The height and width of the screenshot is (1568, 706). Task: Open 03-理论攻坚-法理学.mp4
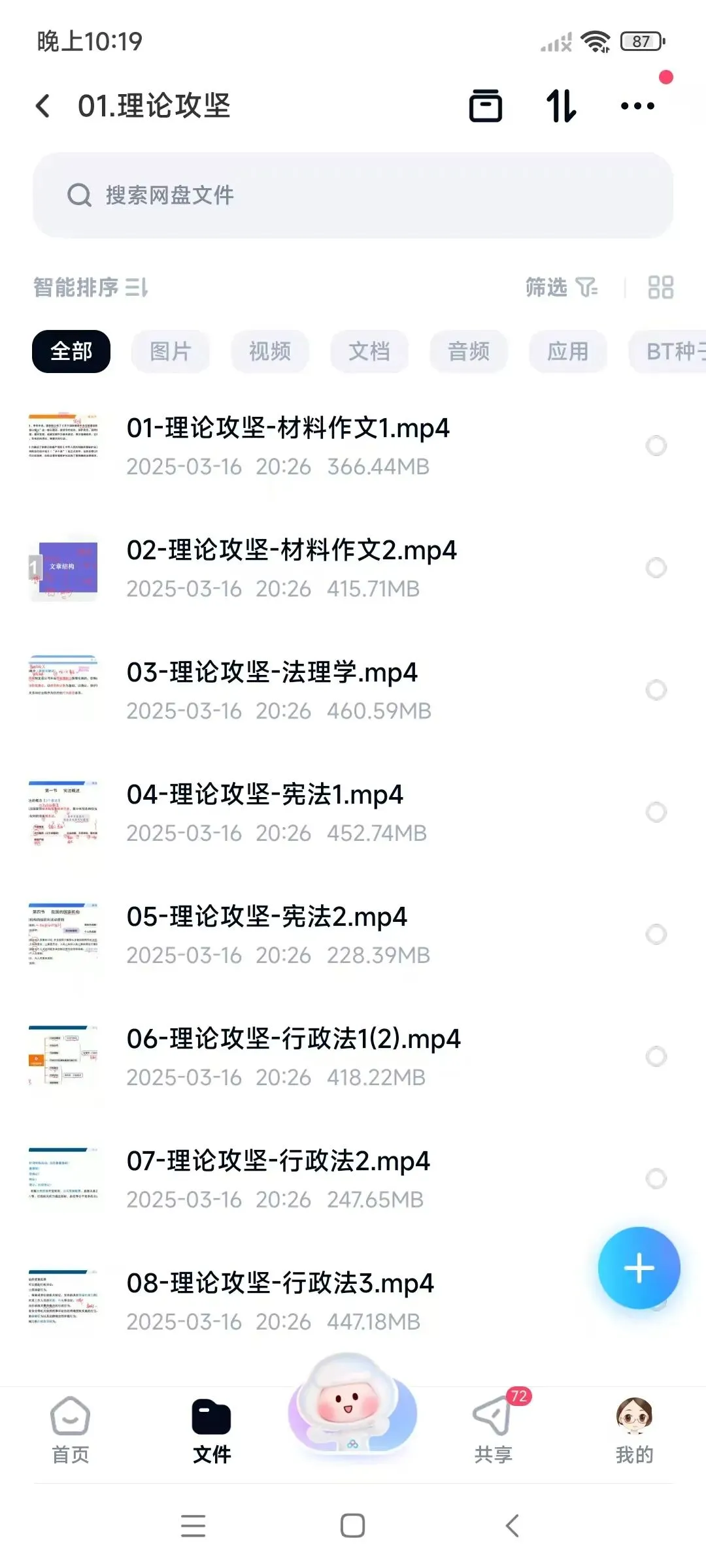[x=272, y=690]
